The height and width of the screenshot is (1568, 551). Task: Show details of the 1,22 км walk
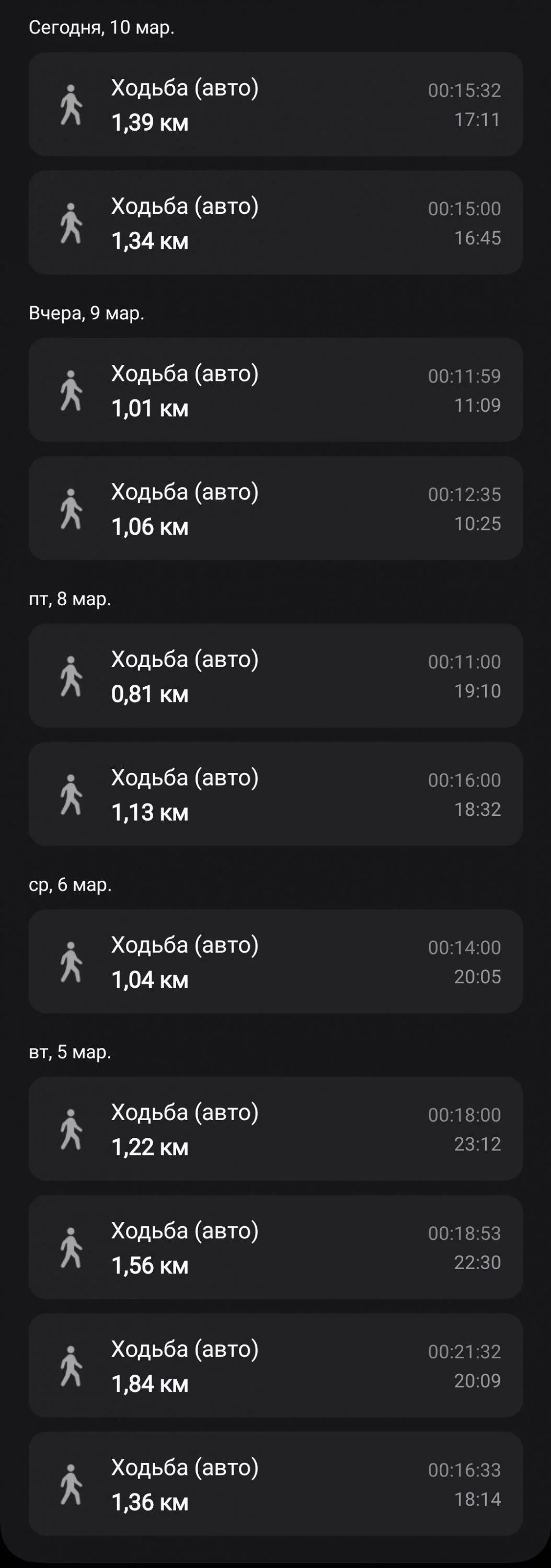[x=275, y=1128]
